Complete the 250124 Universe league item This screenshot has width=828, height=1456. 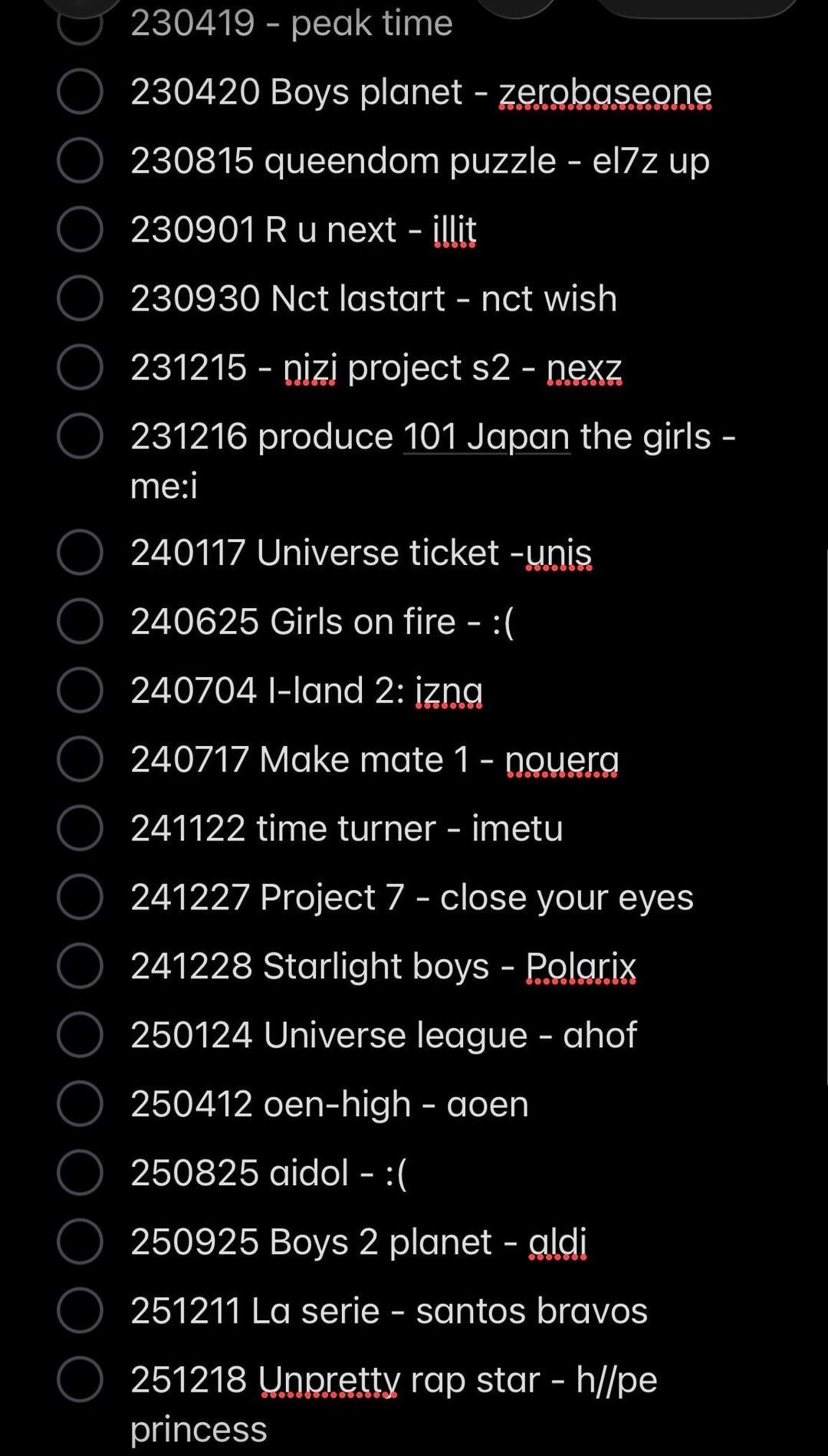[x=80, y=1035]
